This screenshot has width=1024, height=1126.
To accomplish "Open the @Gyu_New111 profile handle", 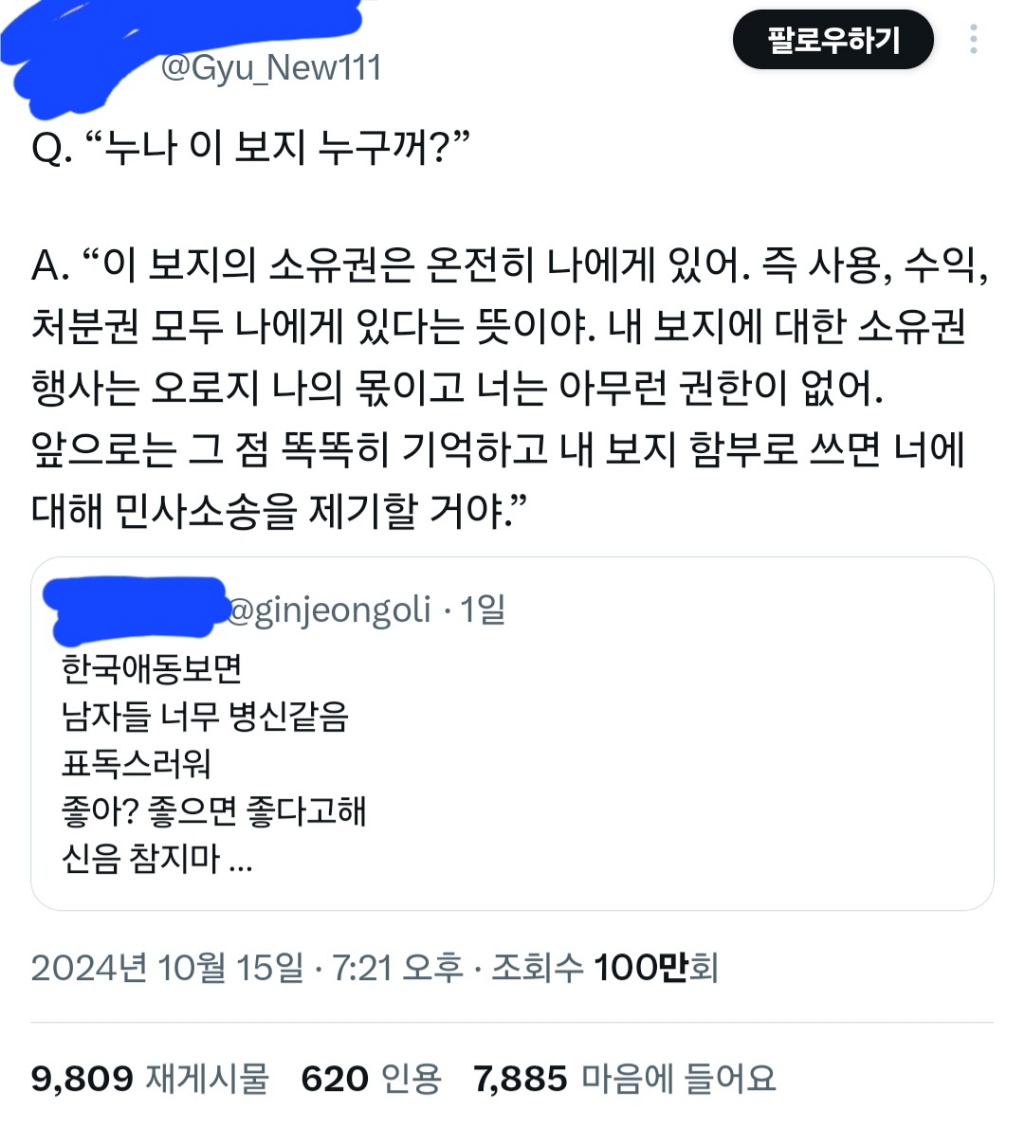I will (x=271, y=69).
